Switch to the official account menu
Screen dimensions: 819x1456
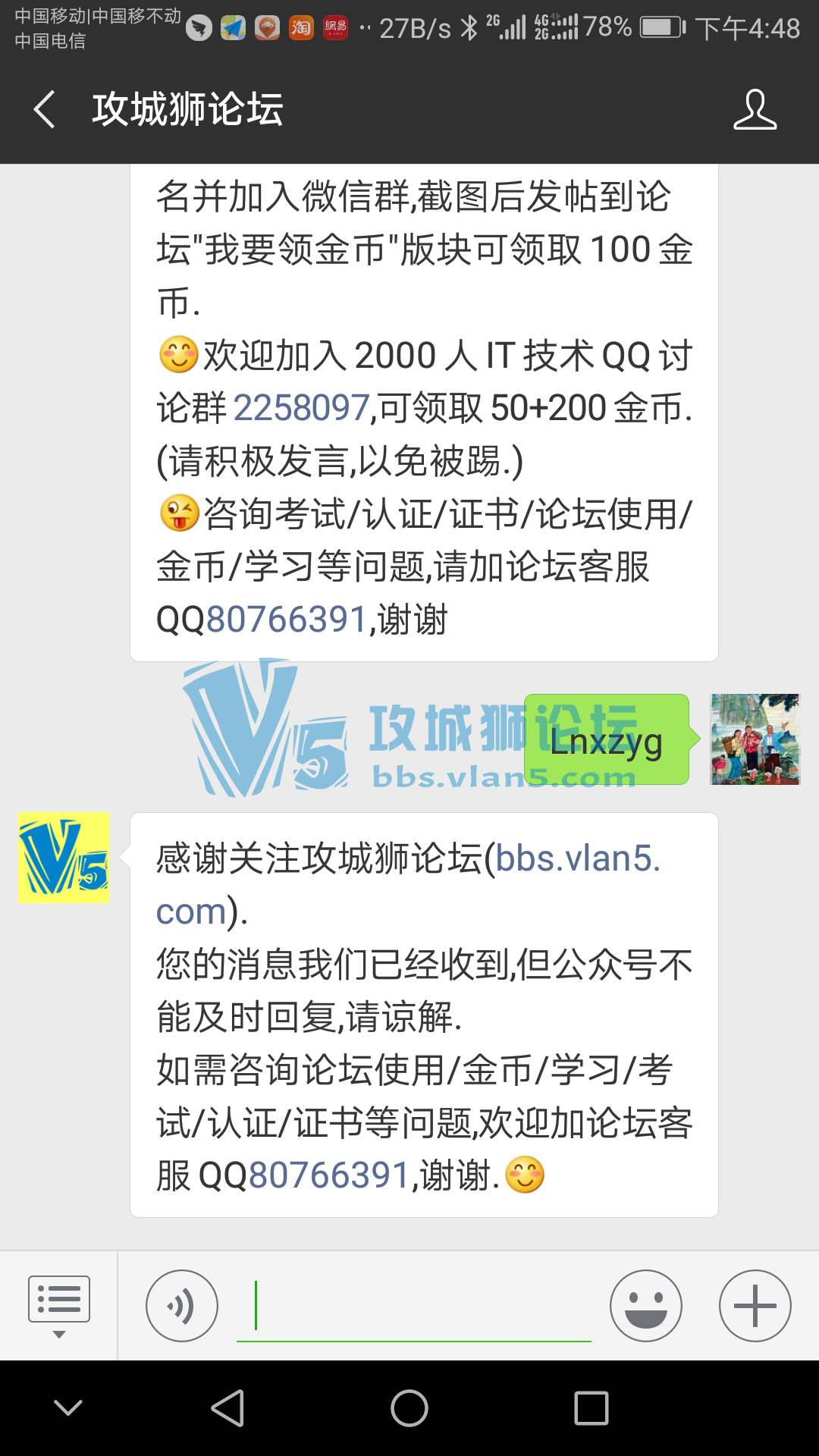click(59, 1306)
